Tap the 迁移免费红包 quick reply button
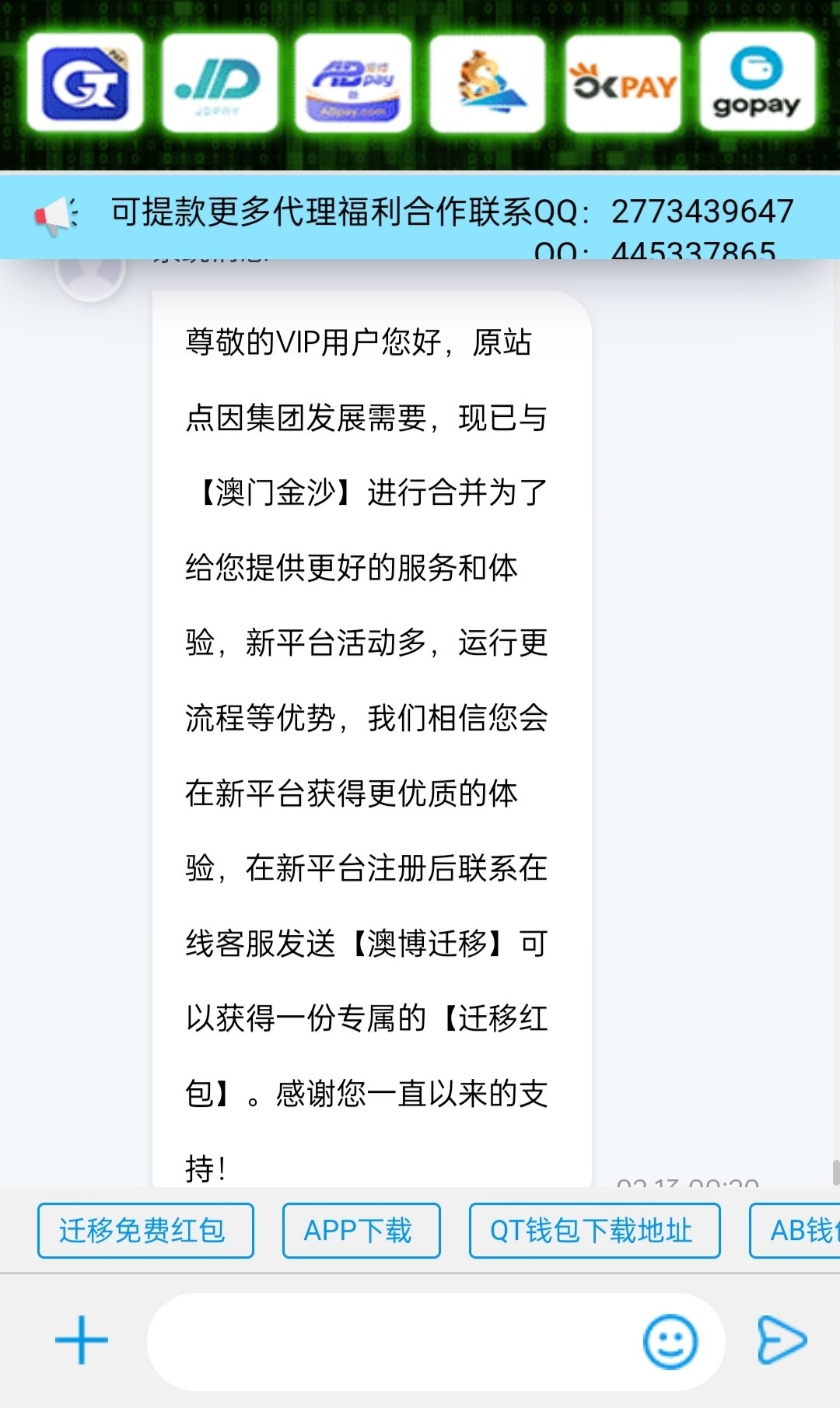Viewport: 840px width, 1408px height. (145, 1231)
